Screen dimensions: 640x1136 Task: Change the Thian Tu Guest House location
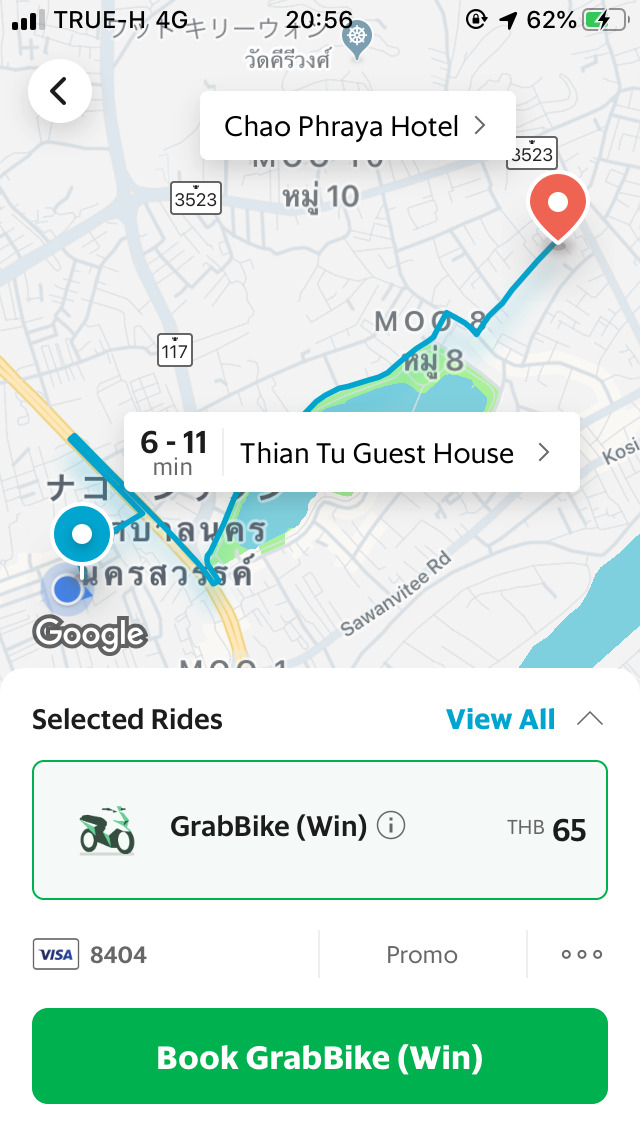[394, 453]
